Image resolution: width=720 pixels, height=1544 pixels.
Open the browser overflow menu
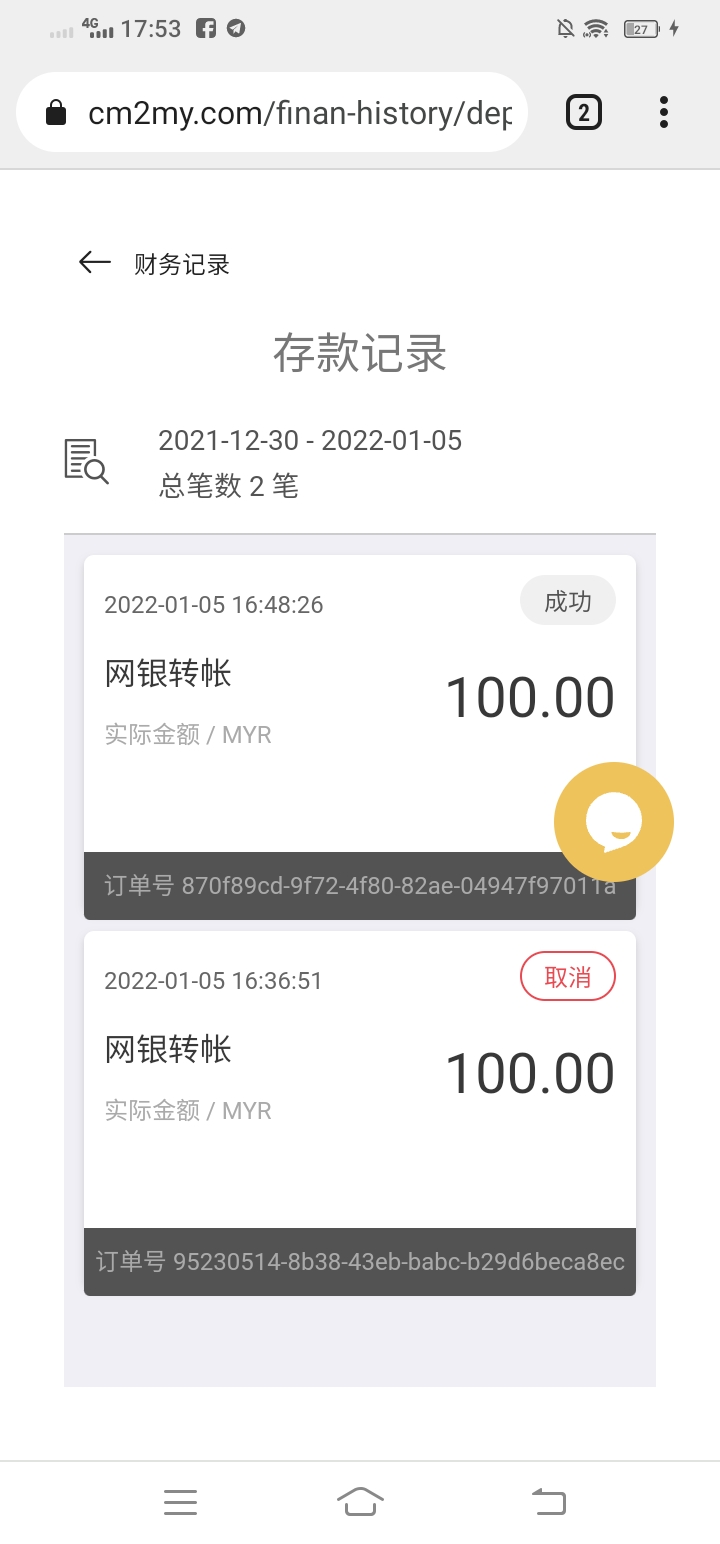(664, 113)
